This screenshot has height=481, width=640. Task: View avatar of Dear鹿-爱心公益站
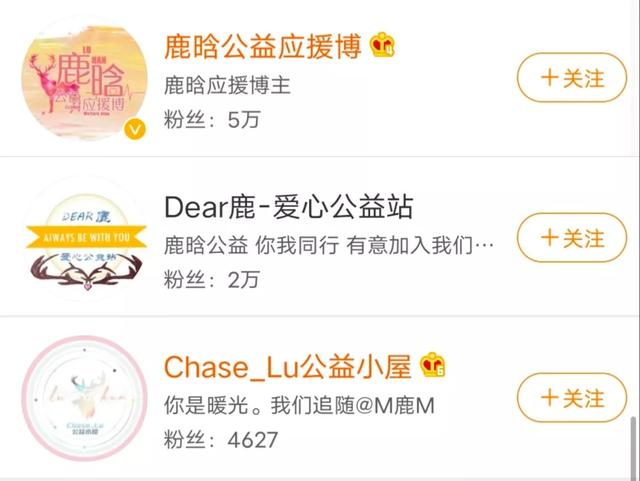pos(84,240)
